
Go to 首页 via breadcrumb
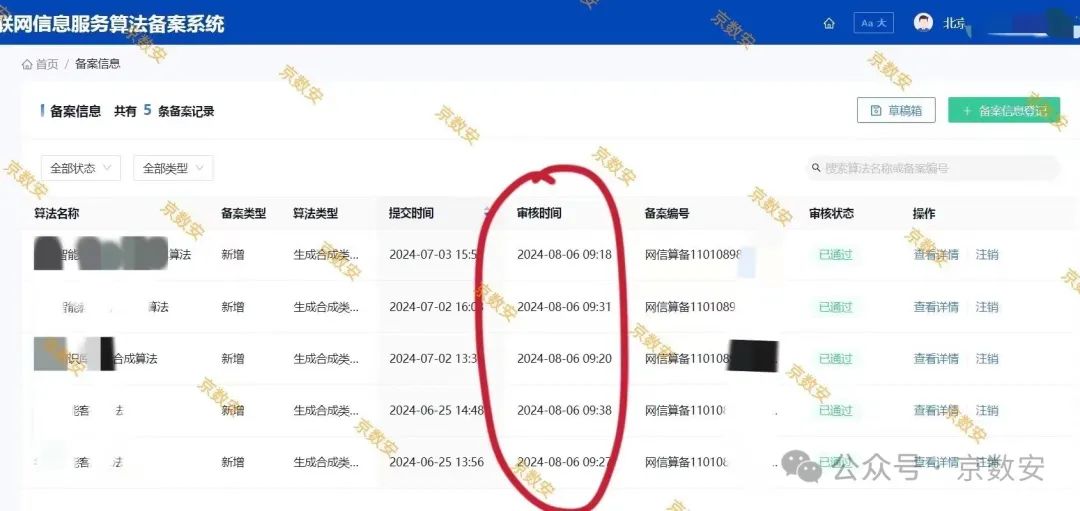[41, 64]
